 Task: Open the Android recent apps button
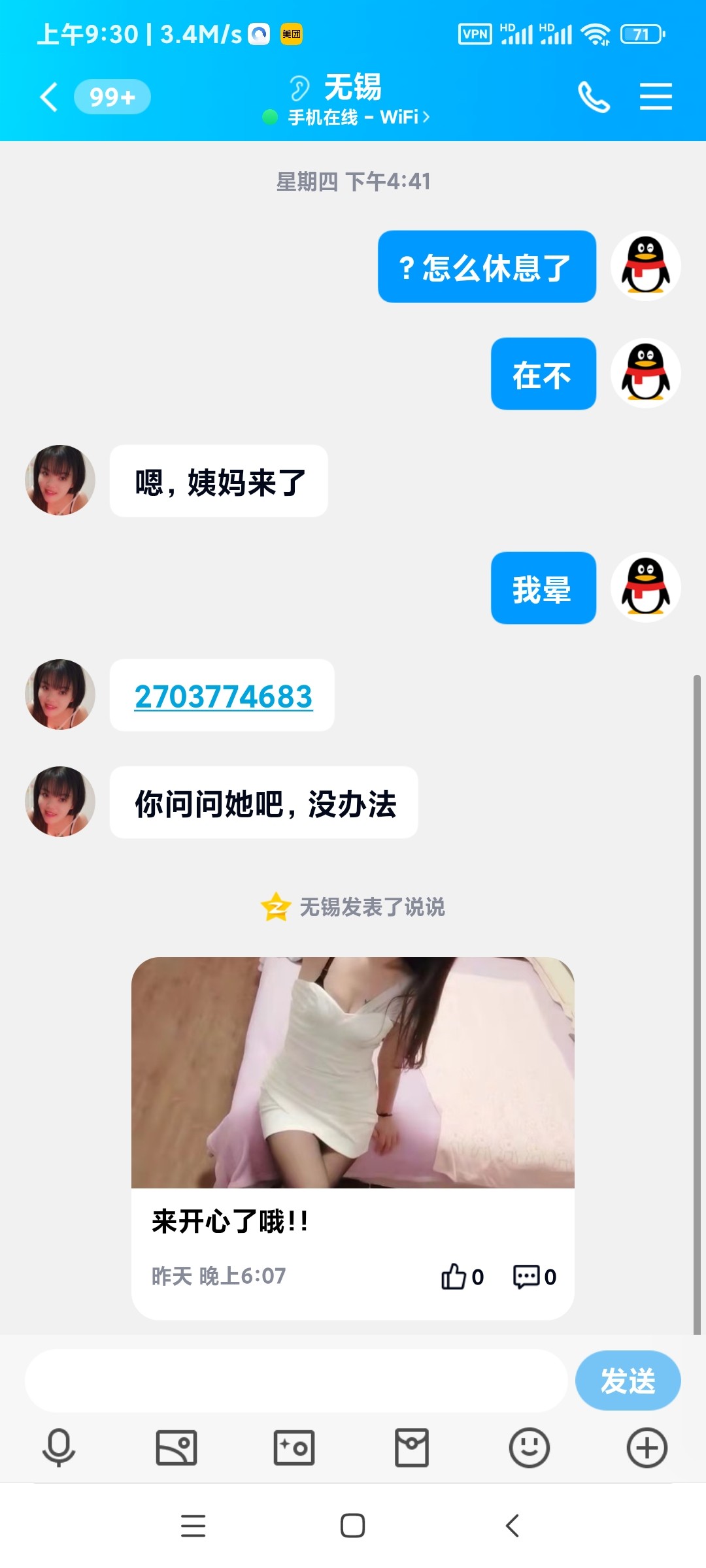(x=192, y=1527)
